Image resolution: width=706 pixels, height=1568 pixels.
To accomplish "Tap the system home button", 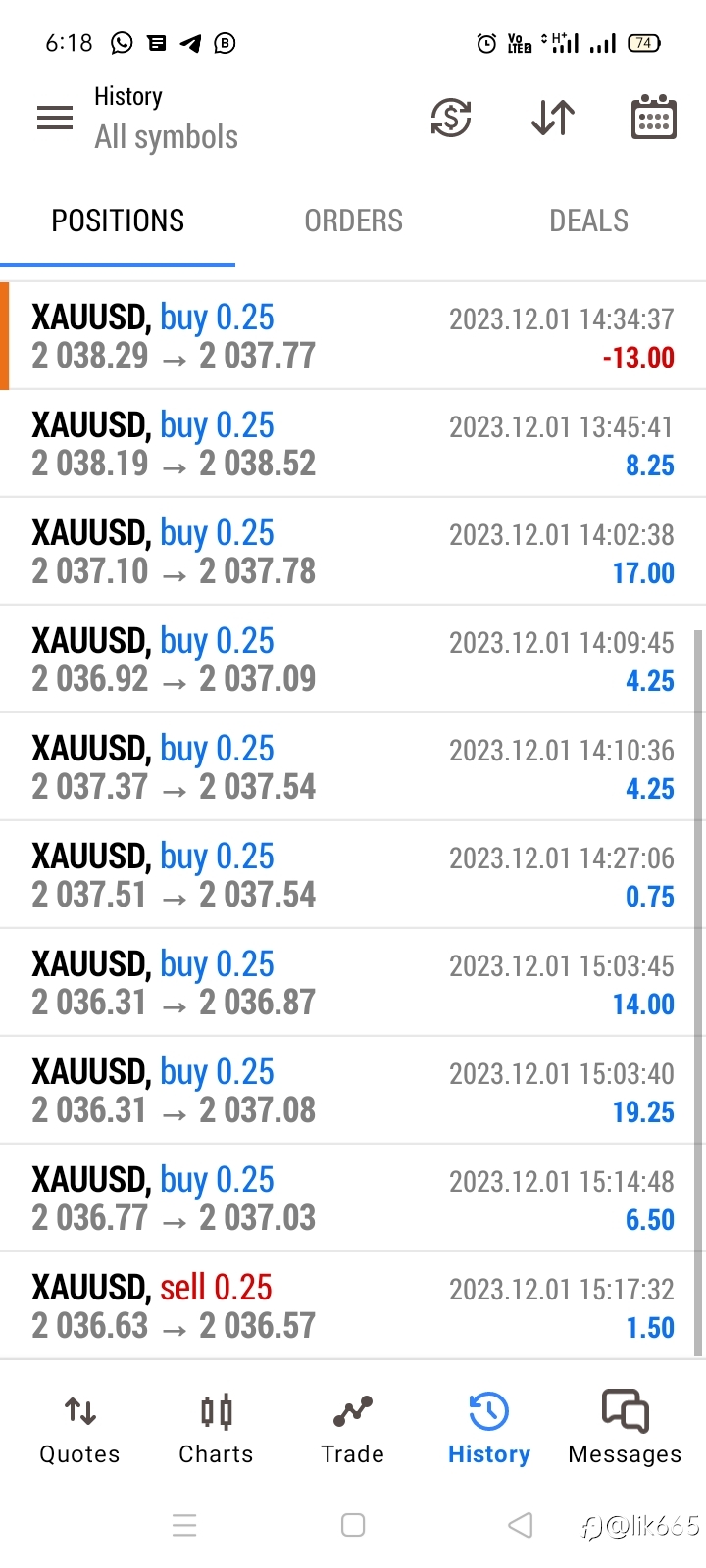I will click(x=353, y=1525).
